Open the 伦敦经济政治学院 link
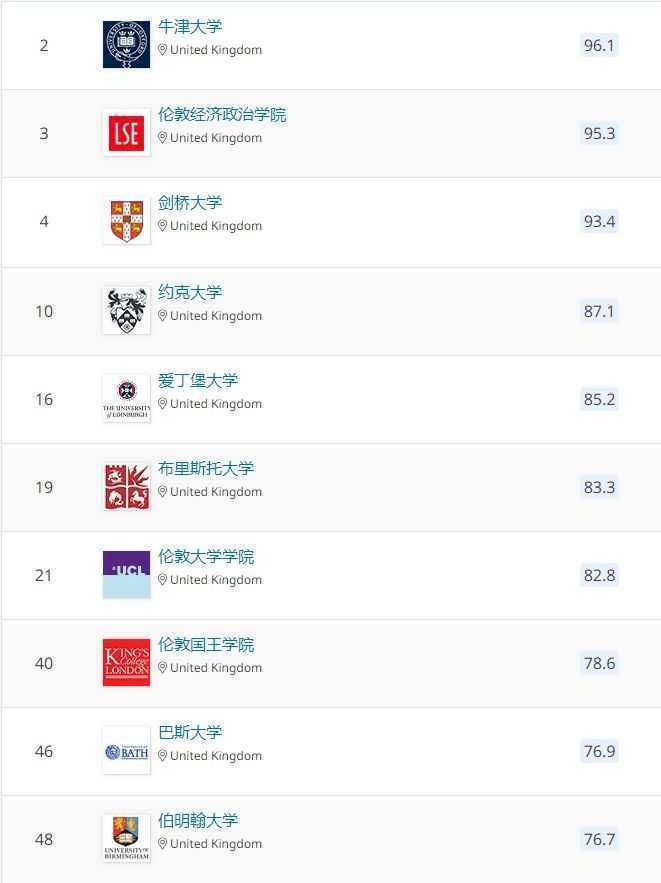The width and height of the screenshot is (661, 883). (222, 115)
